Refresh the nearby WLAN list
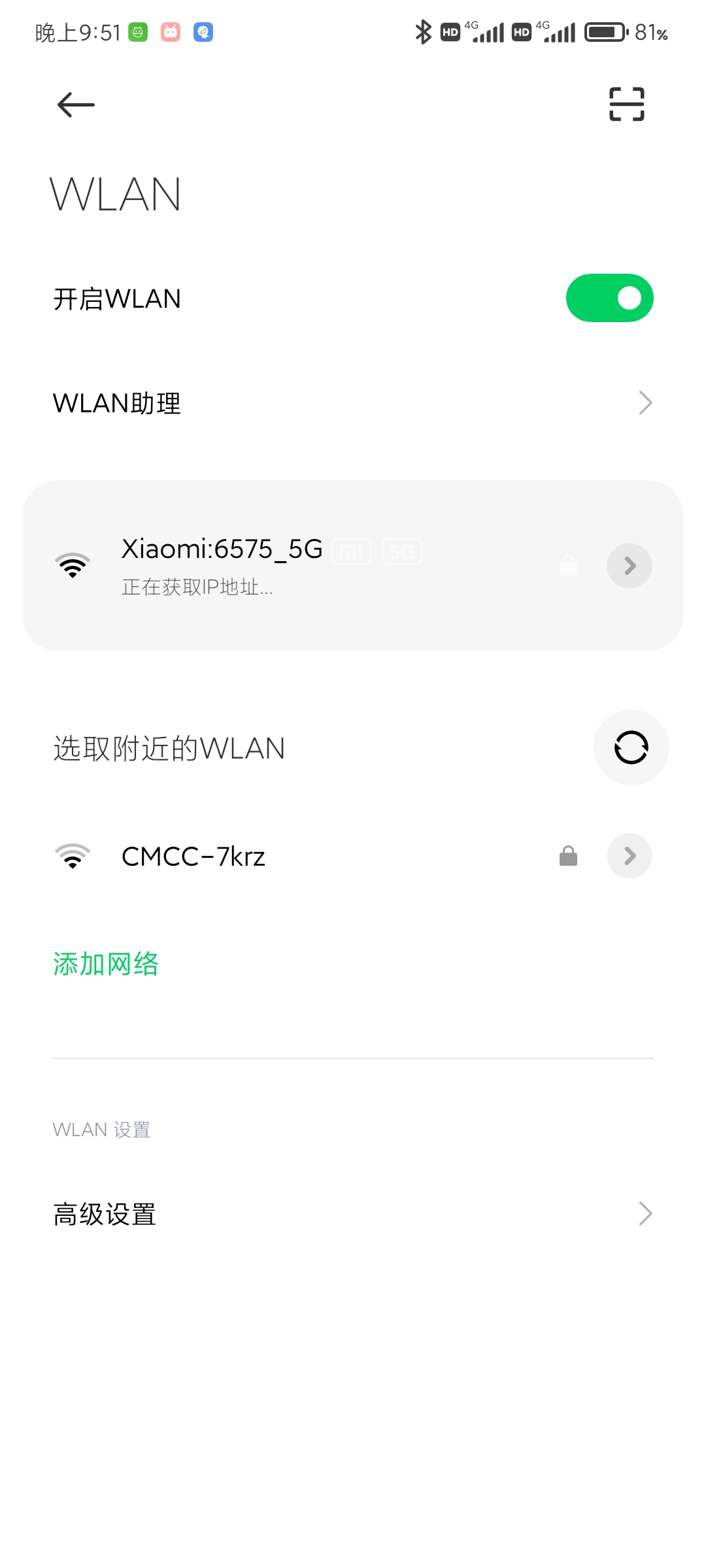 point(631,747)
